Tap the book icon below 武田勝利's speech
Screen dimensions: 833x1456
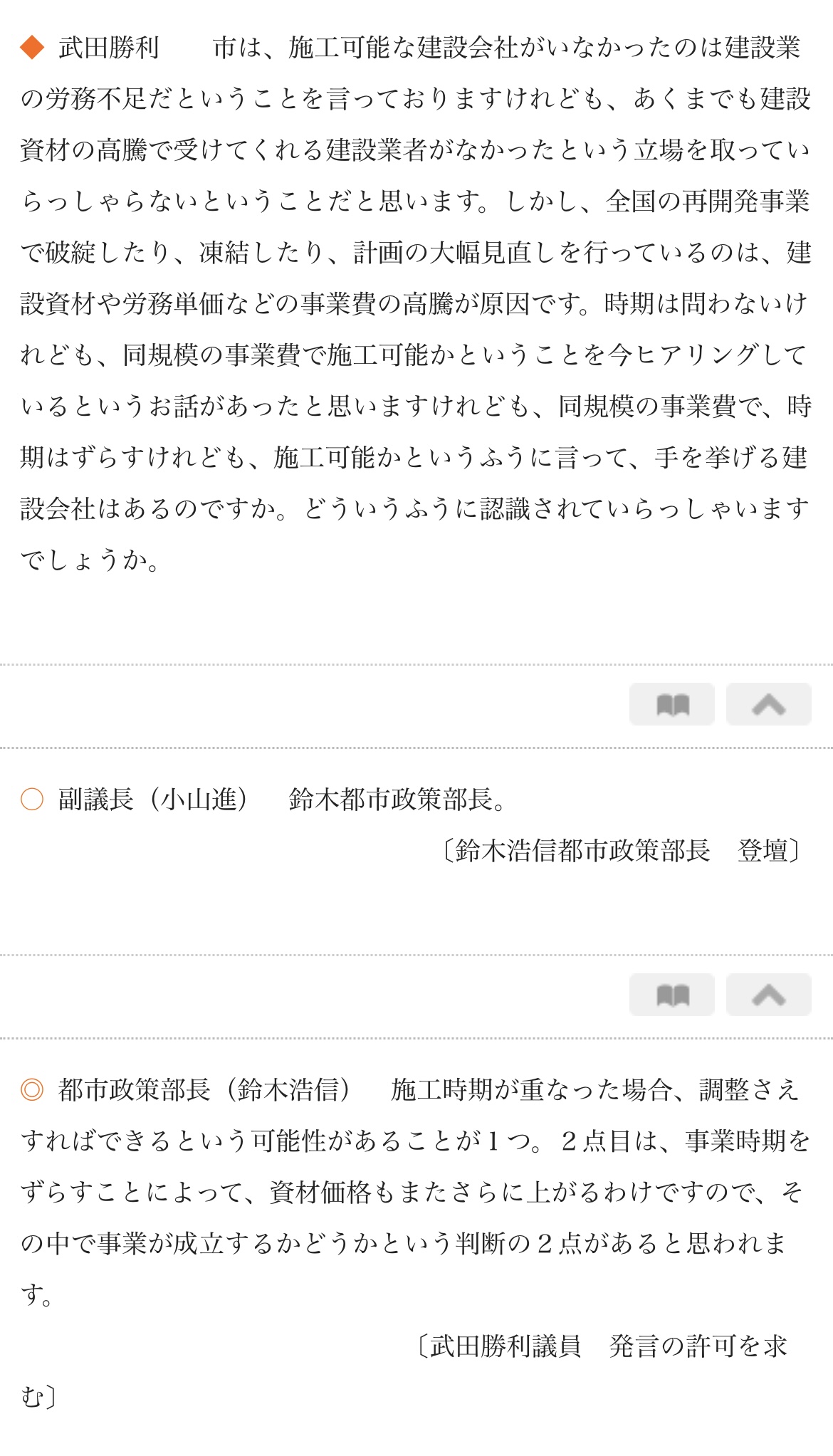[x=671, y=704]
